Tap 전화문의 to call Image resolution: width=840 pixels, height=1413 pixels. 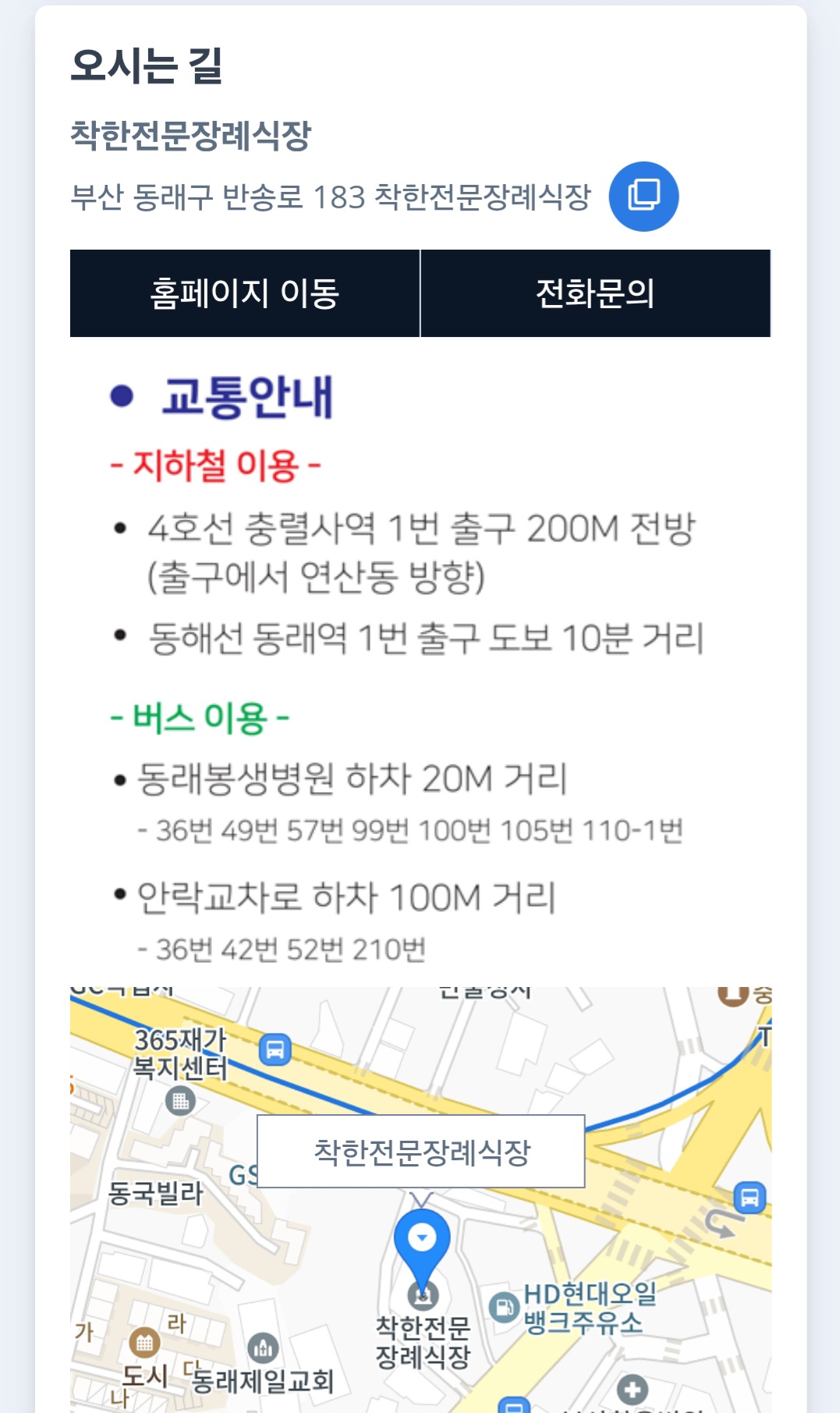tap(595, 293)
